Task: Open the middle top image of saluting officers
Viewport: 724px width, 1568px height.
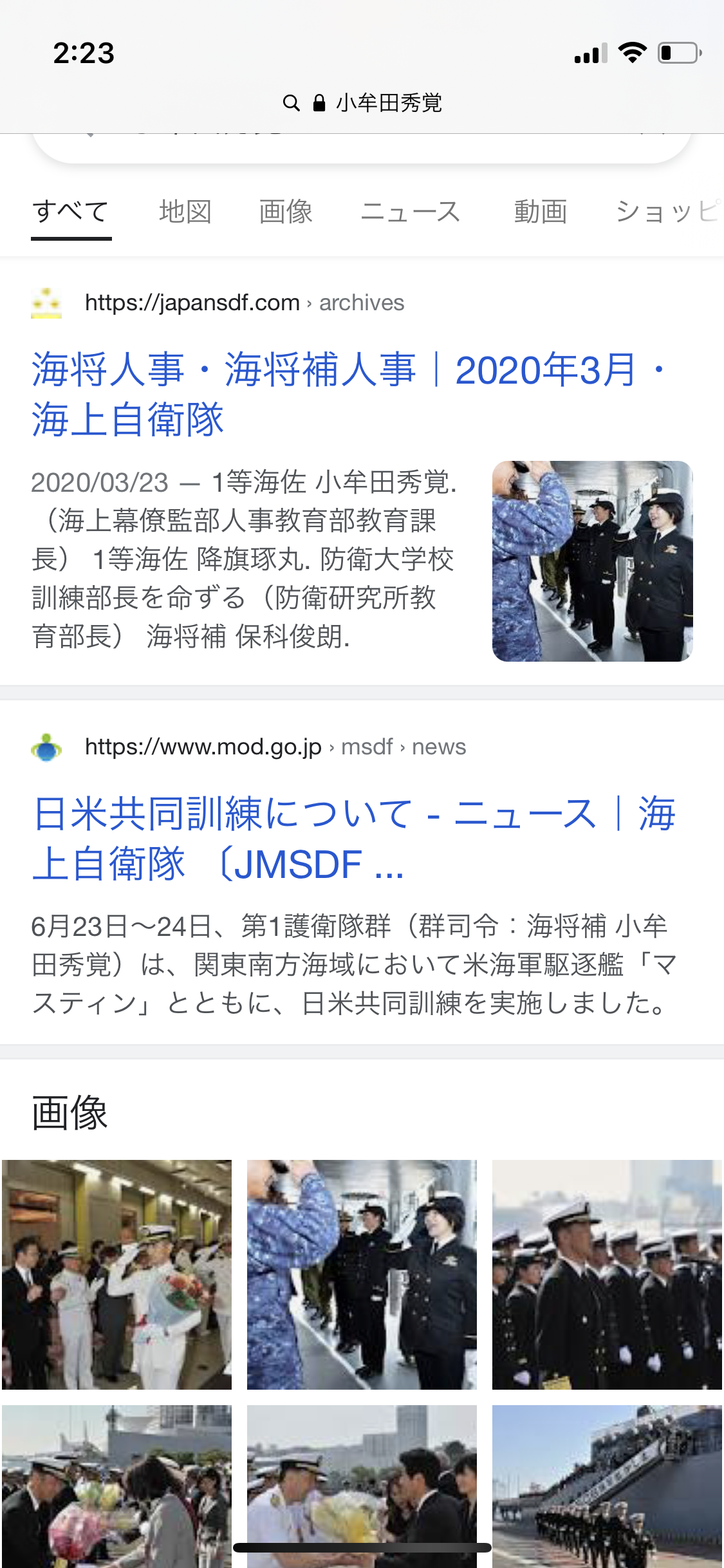Action: tap(362, 1274)
